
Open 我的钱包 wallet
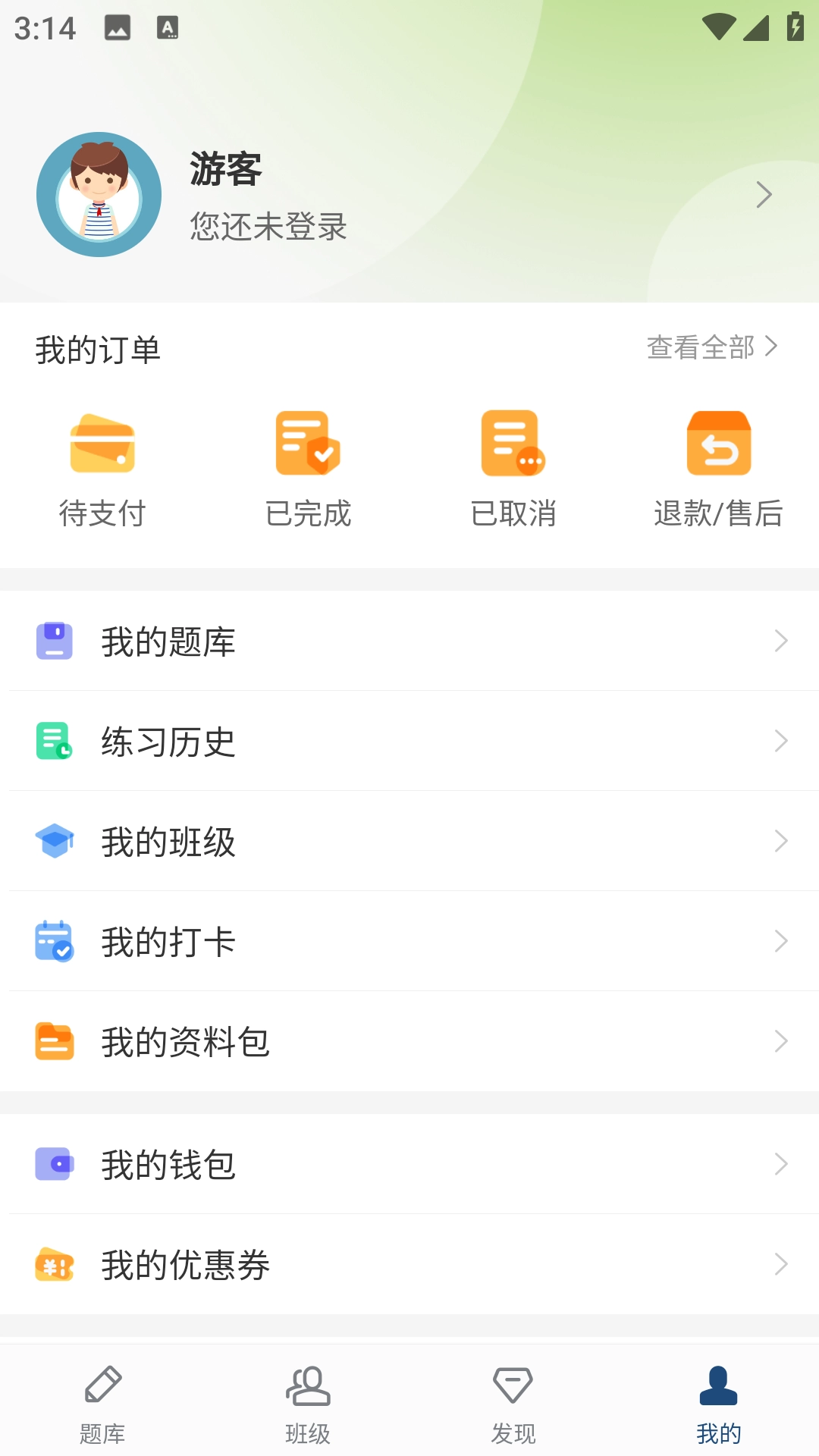click(409, 1164)
